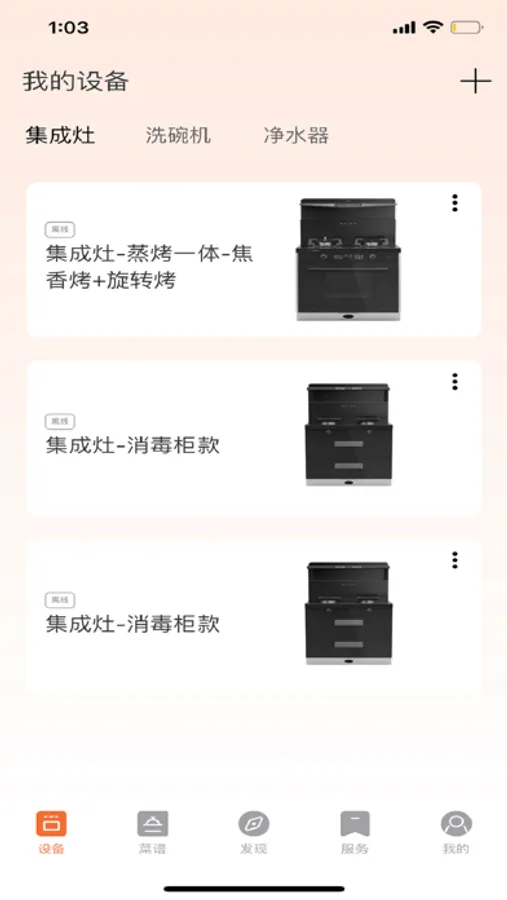This screenshot has height=900, width=507.
Task: Open the 集成灶-蒸烤一体-焦香烤+旋转烤 device card
Action: (x=254, y=259)
